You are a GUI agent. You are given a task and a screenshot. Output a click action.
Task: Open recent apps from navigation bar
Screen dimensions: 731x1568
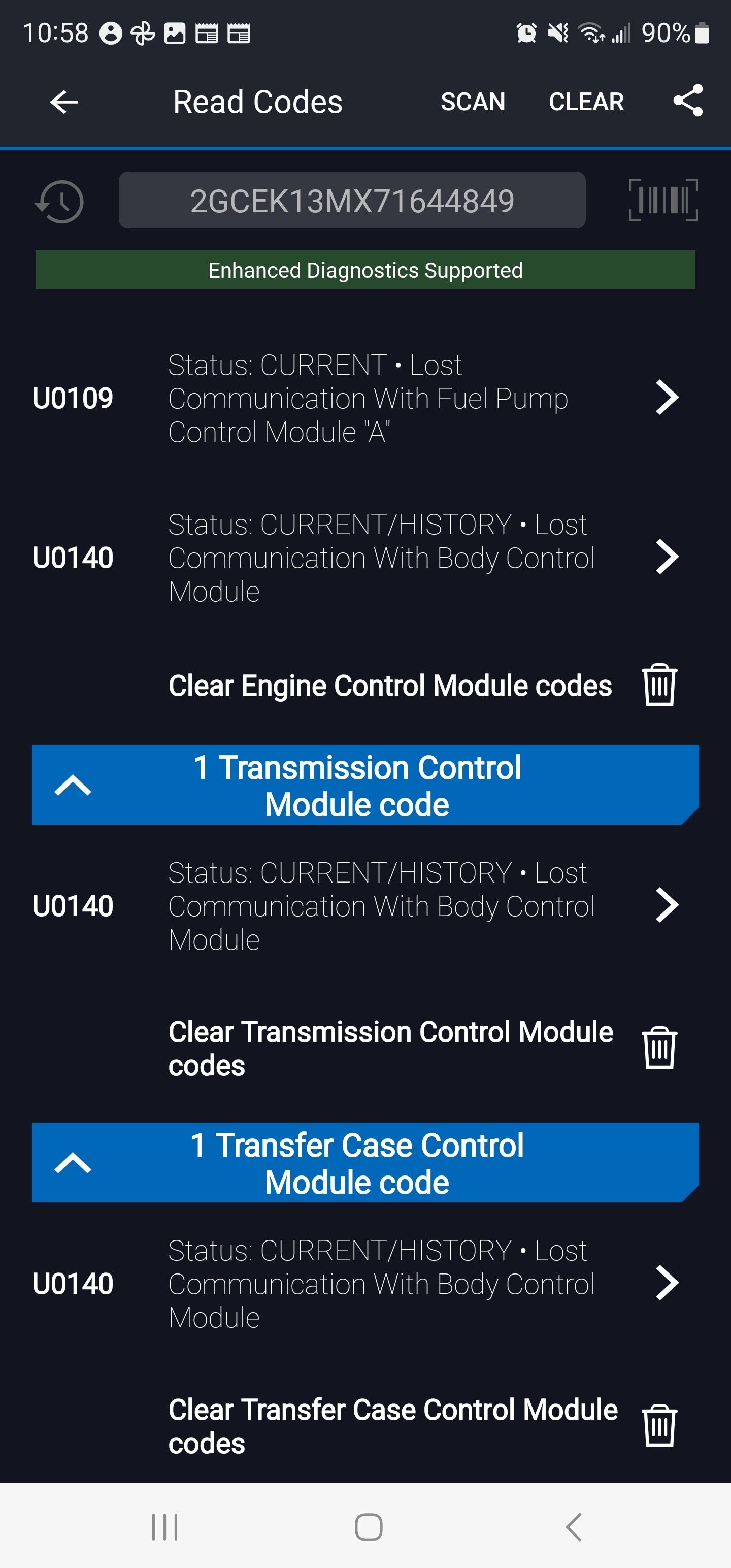(x=164, y=1526)
